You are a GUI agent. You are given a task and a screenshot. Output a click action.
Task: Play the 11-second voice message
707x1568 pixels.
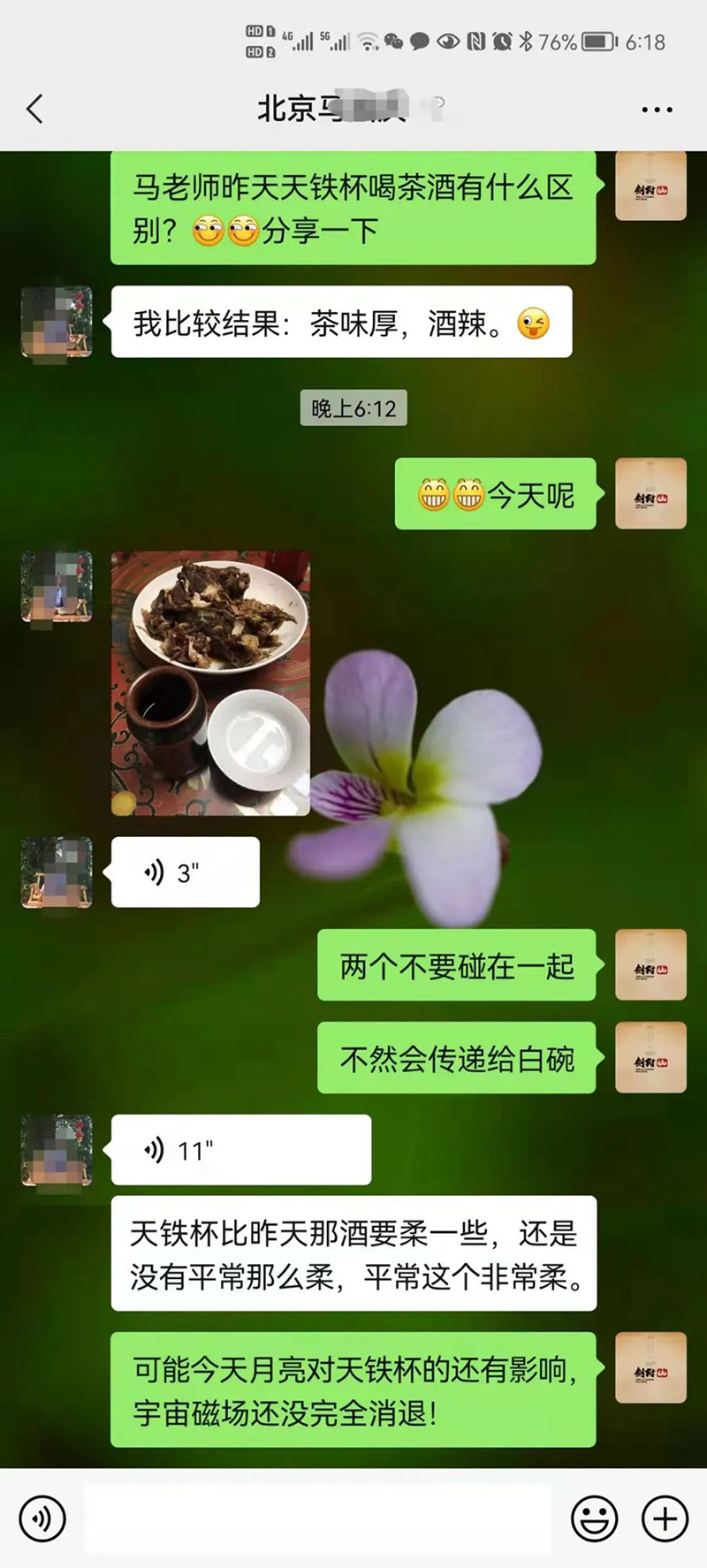(x=240, y=1150)
